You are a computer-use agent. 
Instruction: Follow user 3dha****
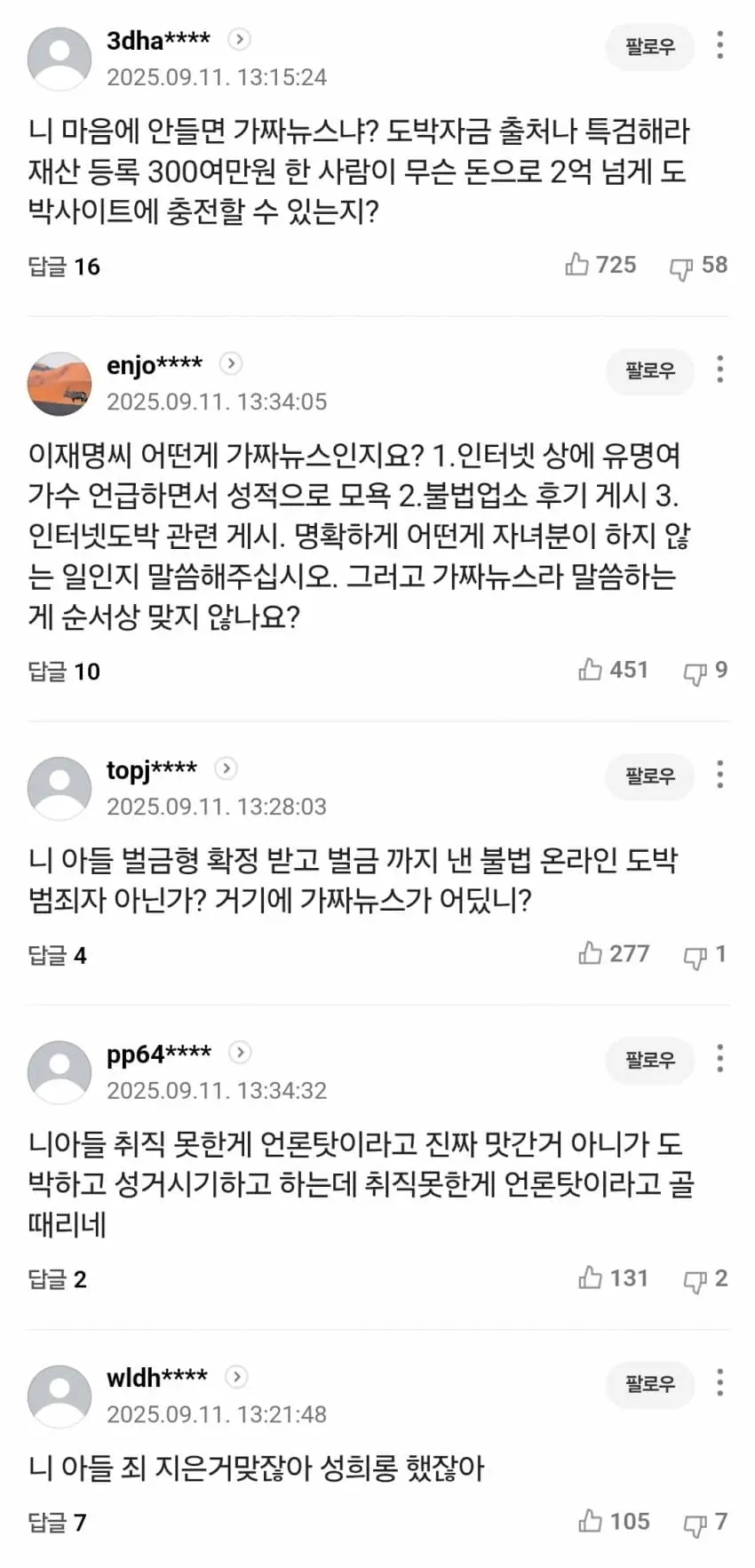point(649,46)
